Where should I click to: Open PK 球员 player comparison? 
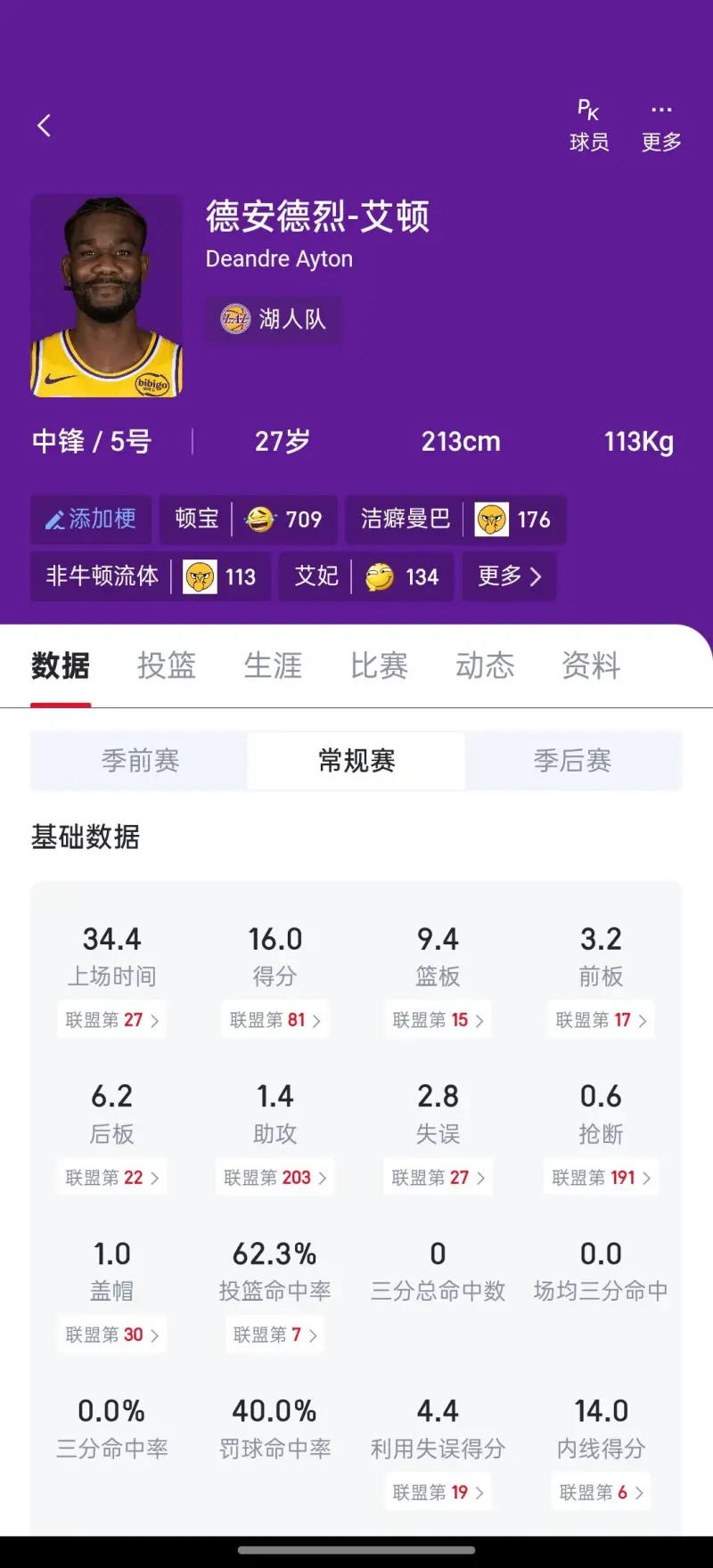point(589,126)
